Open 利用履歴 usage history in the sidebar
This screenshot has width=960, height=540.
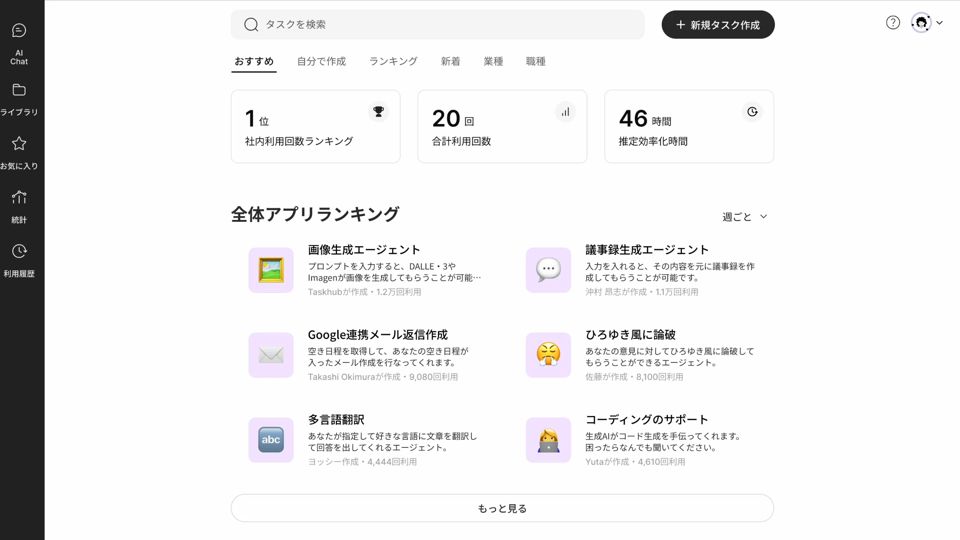click(x=19, y=260)
